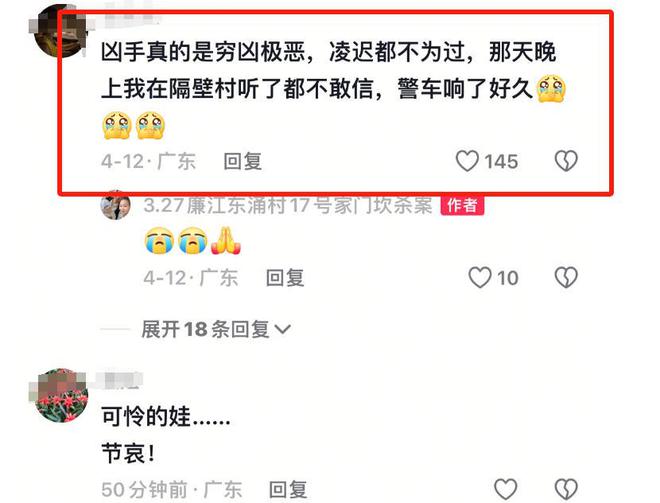Like the 可怜的娃 节哀 comment
The image size is (660, 503).
point(507,489)
